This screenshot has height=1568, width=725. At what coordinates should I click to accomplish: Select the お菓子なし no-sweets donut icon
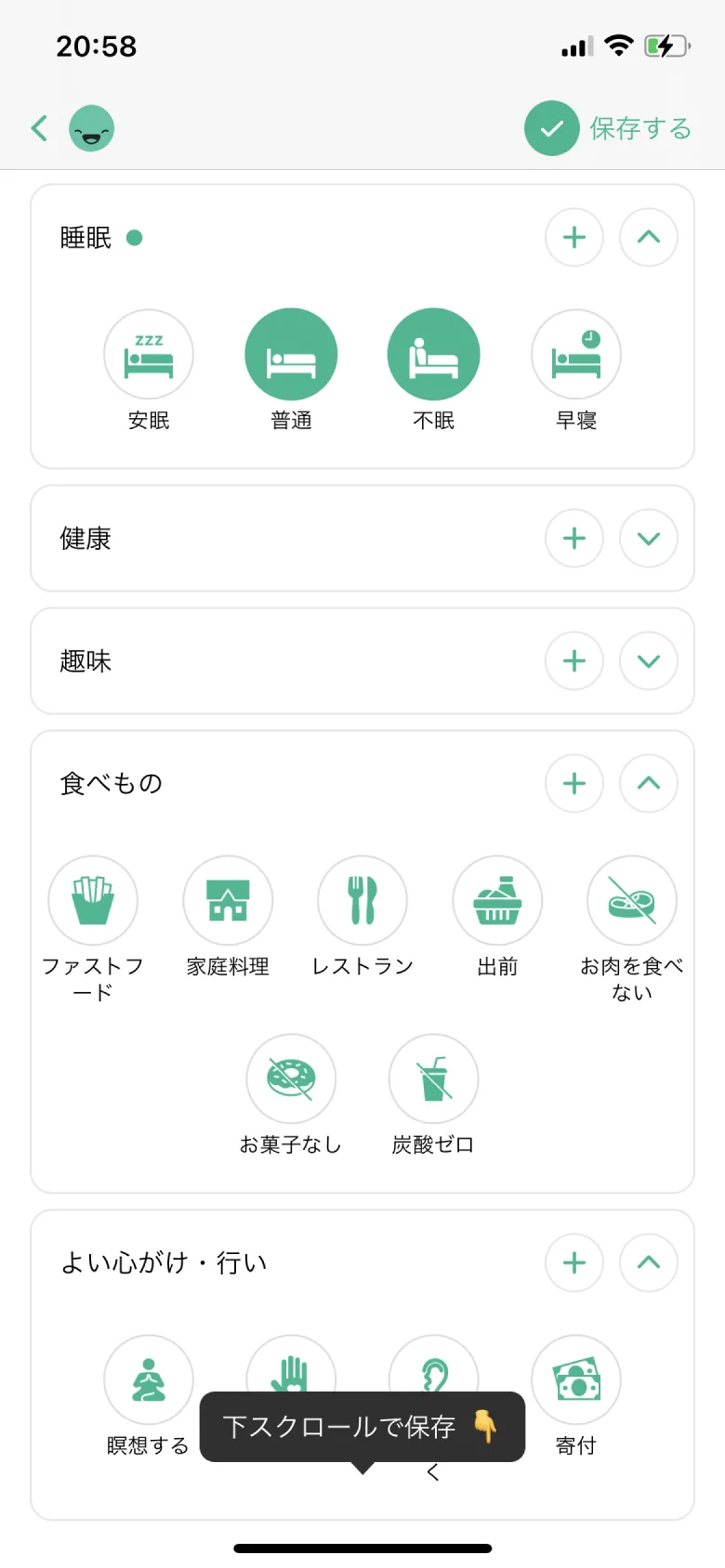click(291, 1078)
